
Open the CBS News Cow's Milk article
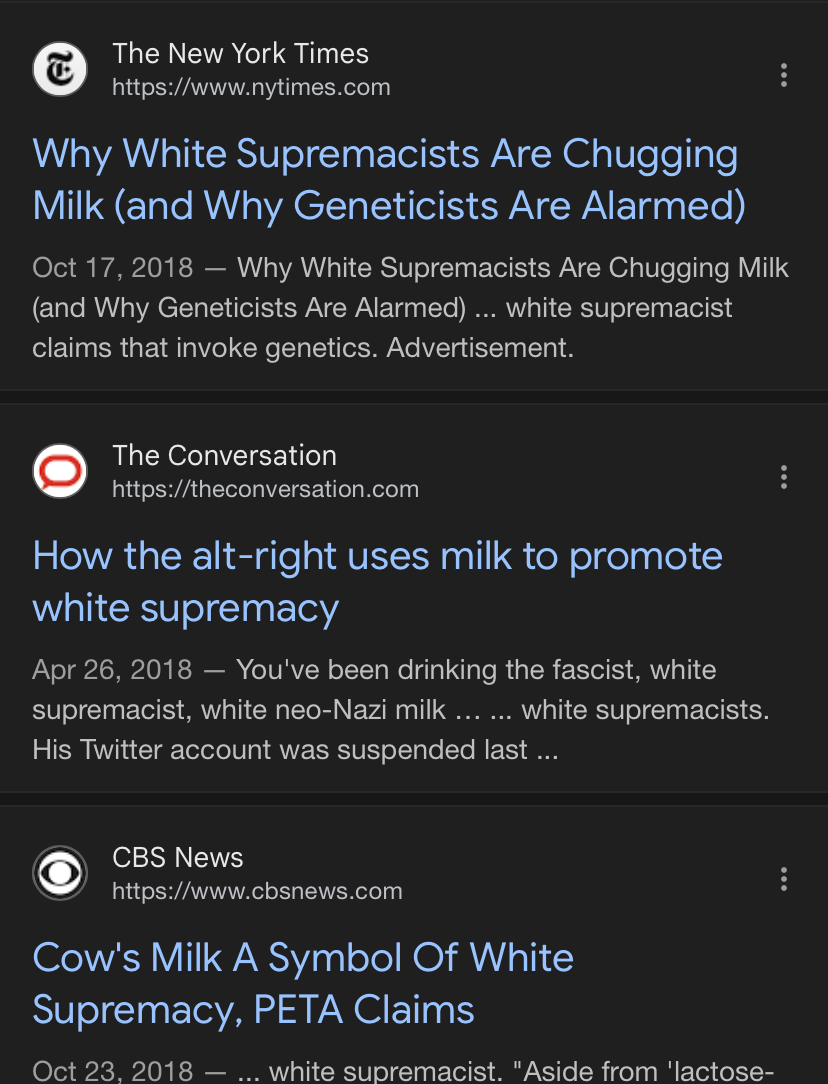(x=303, y=983)
